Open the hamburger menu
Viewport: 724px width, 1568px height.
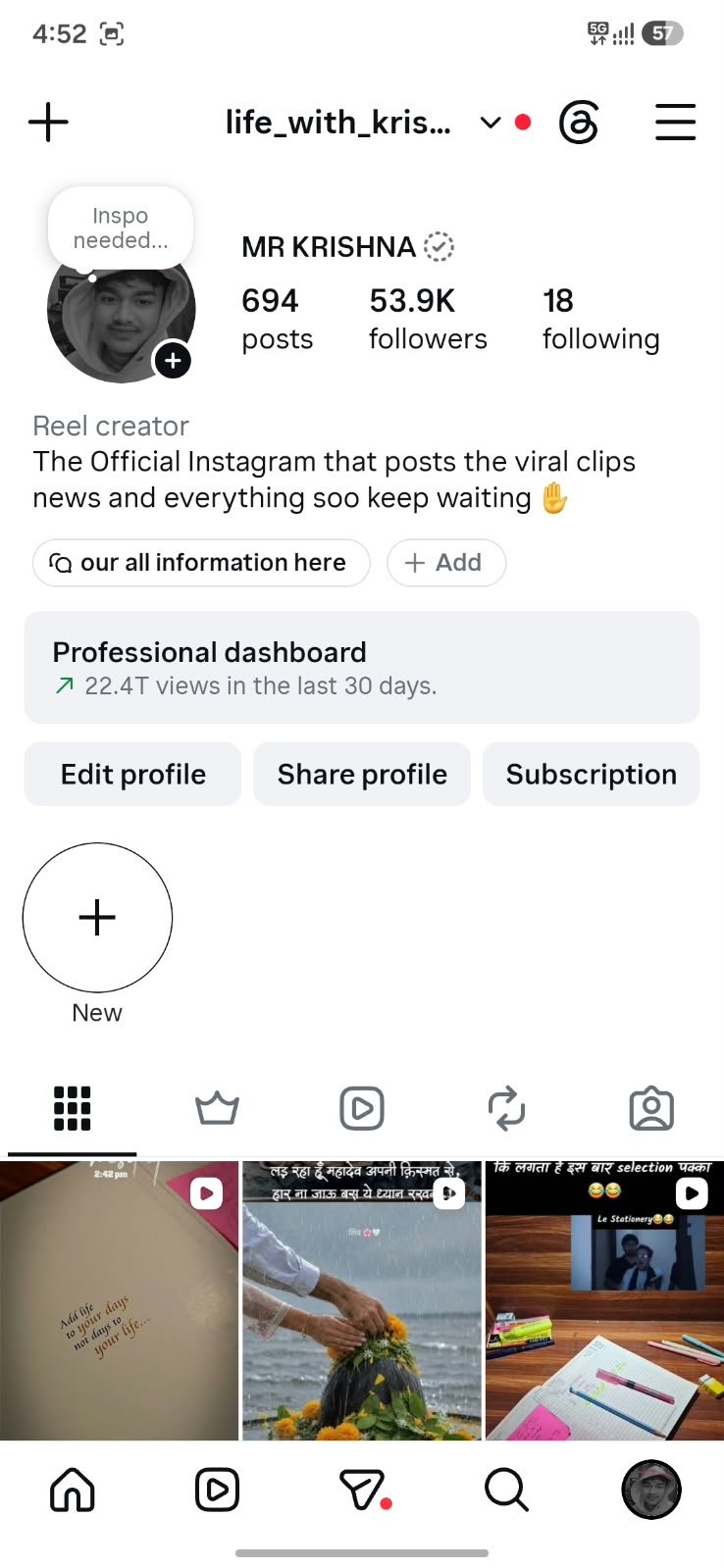pos(675,123)
